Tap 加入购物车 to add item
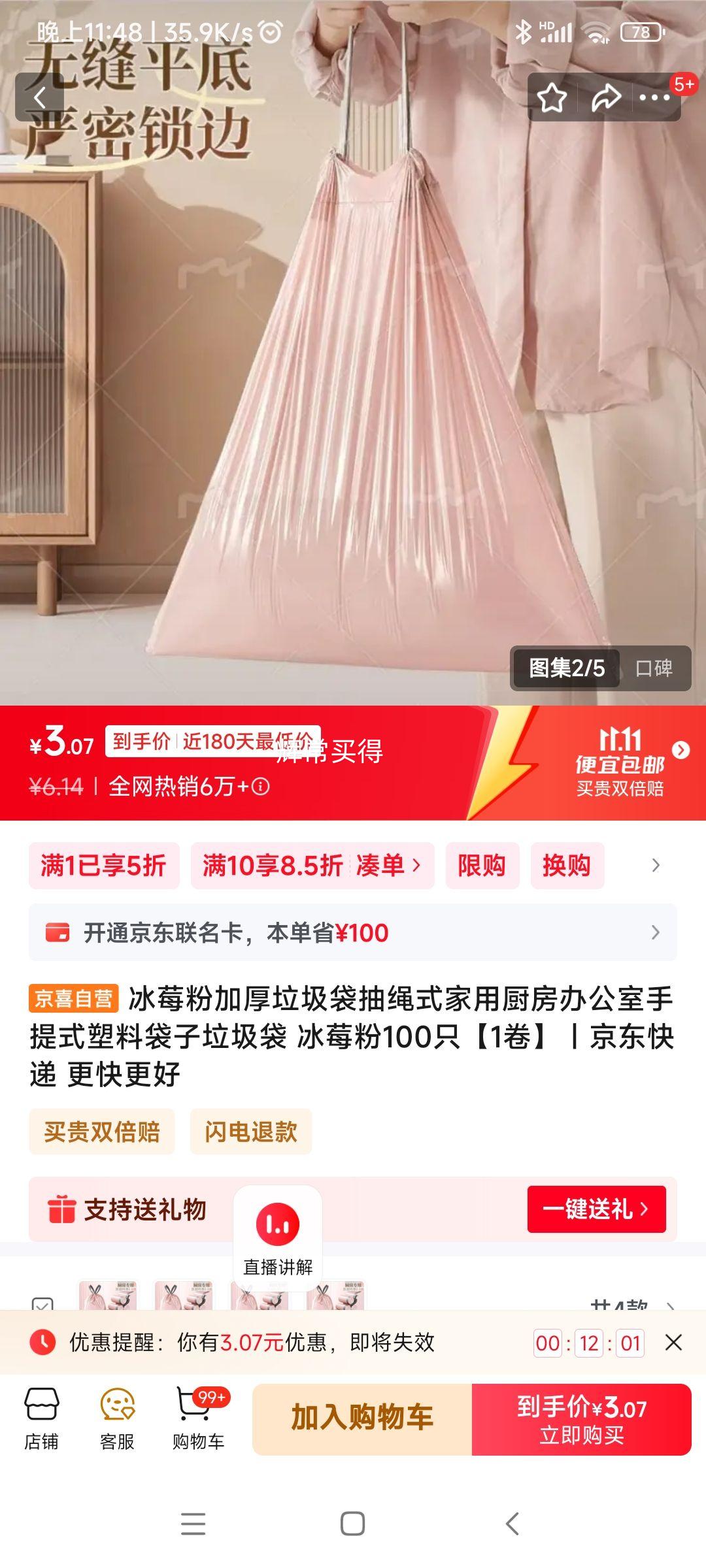This screenshot has height=1568, width=706. tap(362, 1419)
